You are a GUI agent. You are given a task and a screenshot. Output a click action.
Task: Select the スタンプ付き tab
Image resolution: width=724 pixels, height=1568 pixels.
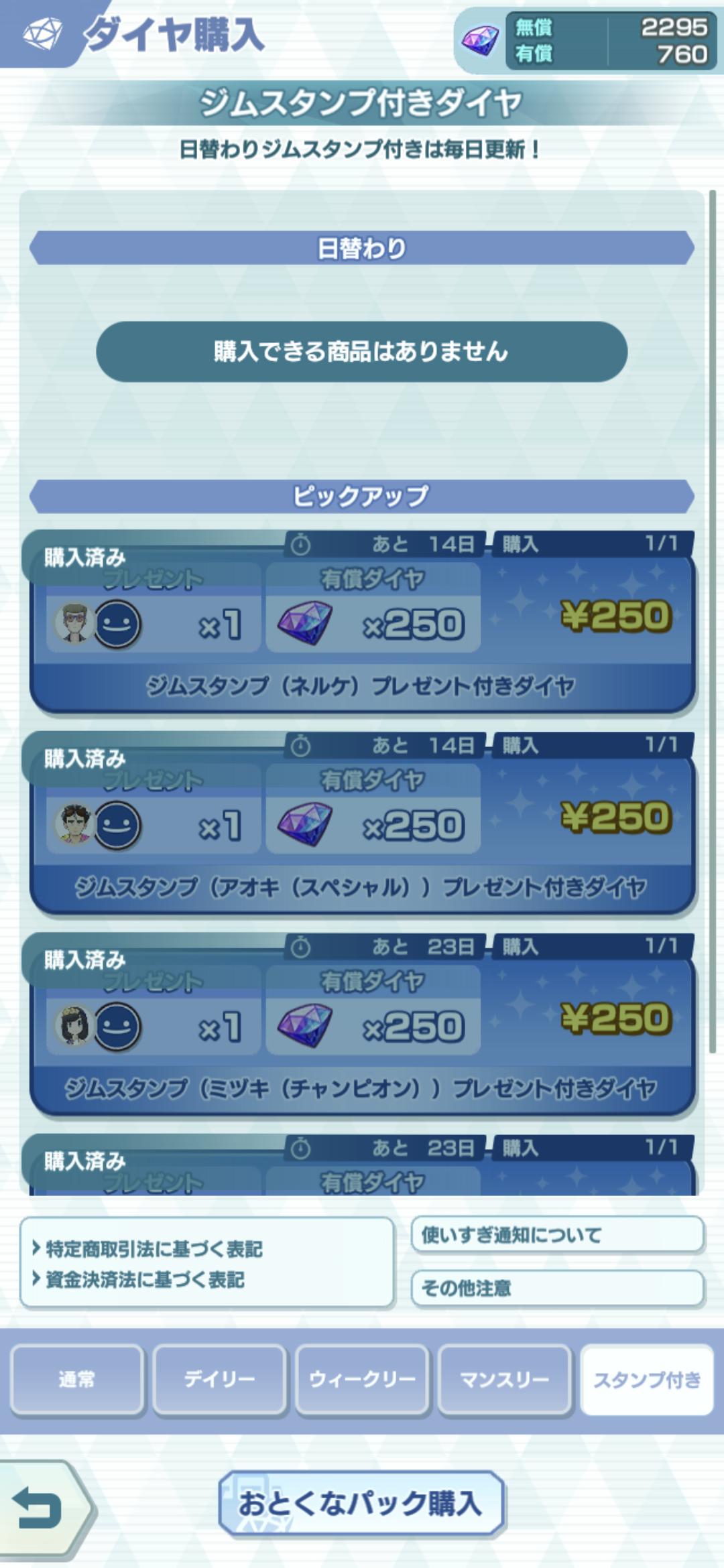647,1379
